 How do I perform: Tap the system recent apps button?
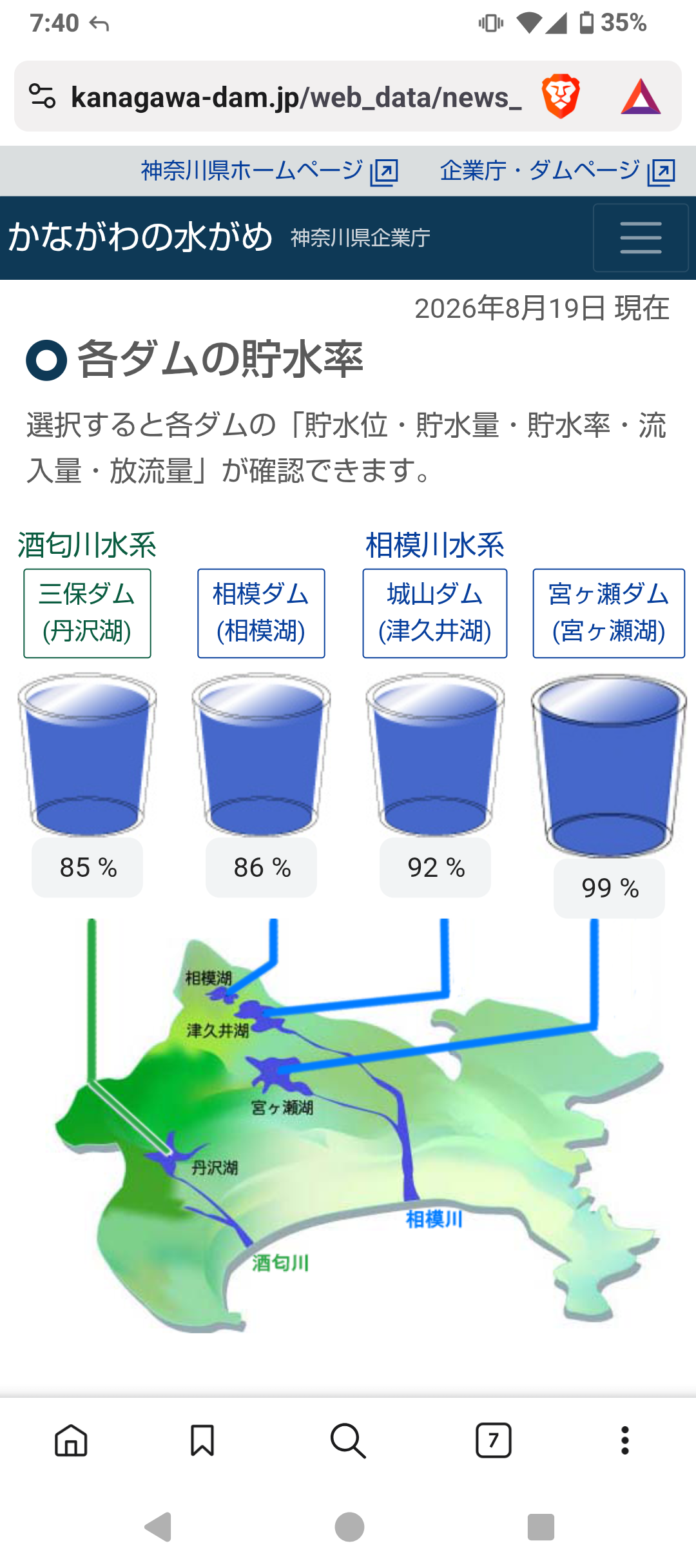(x=541, y=1527)
